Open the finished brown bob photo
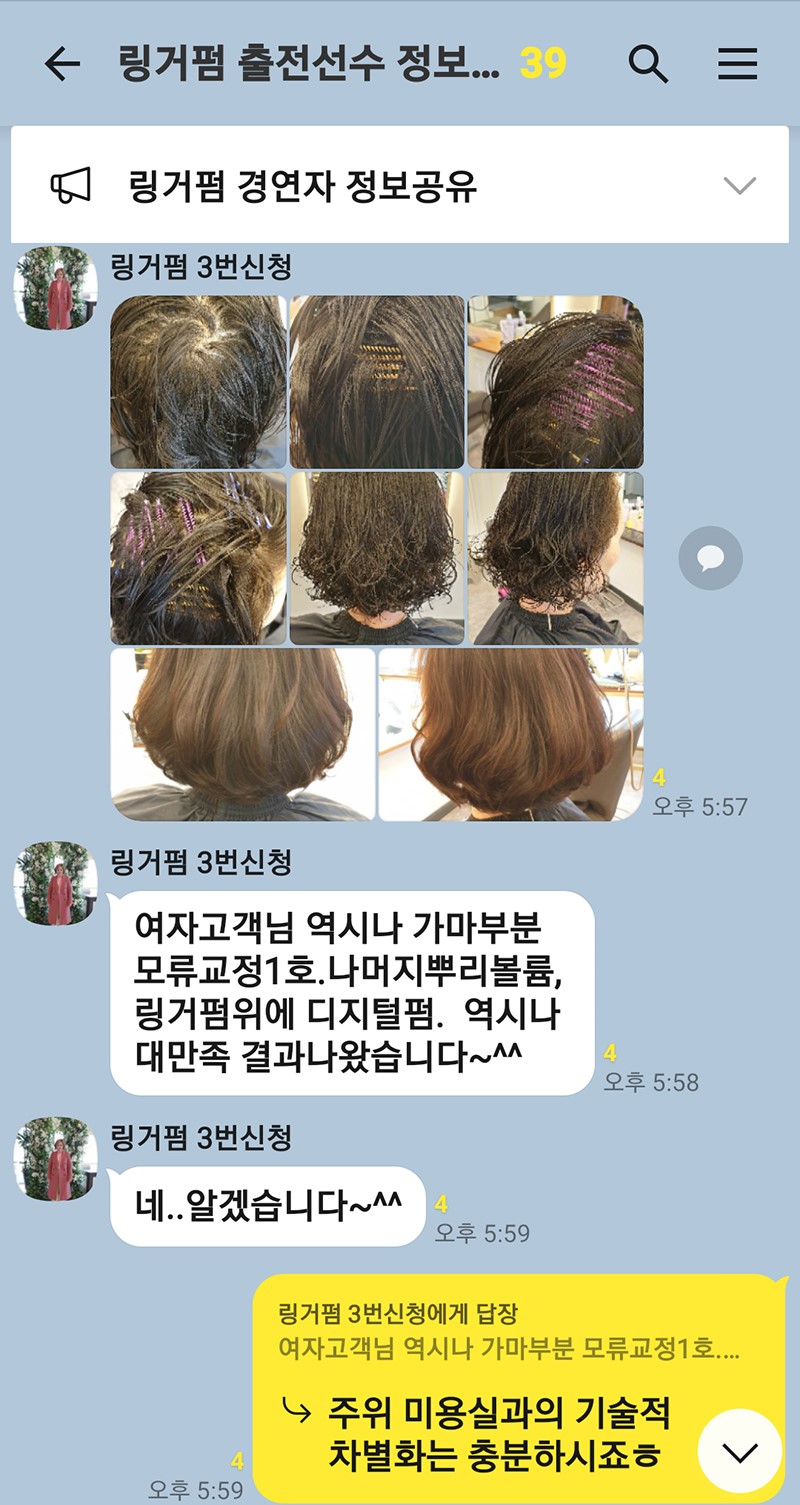 click(x=243, y=734)
